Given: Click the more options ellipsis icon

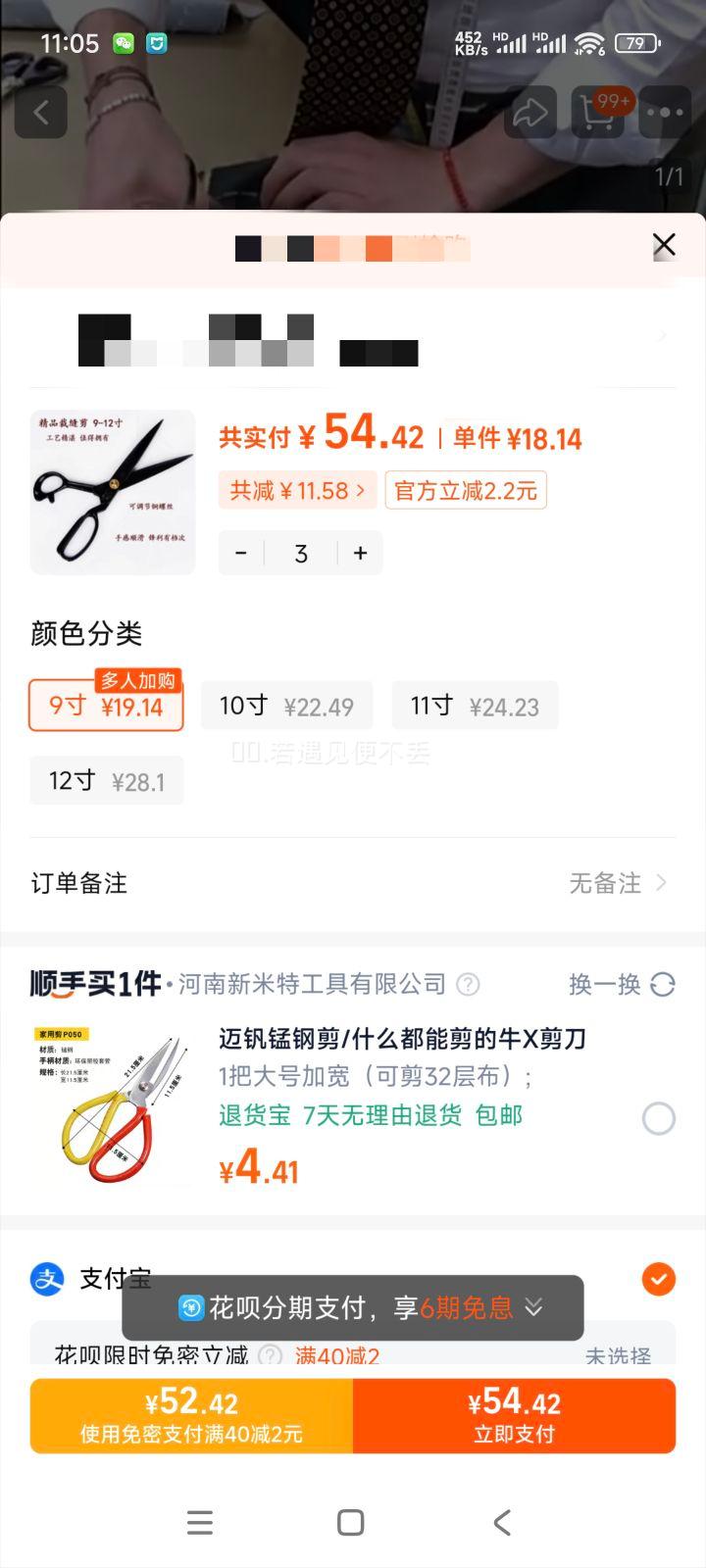Looking at the screenshot, I should click(x=664, y=112).
